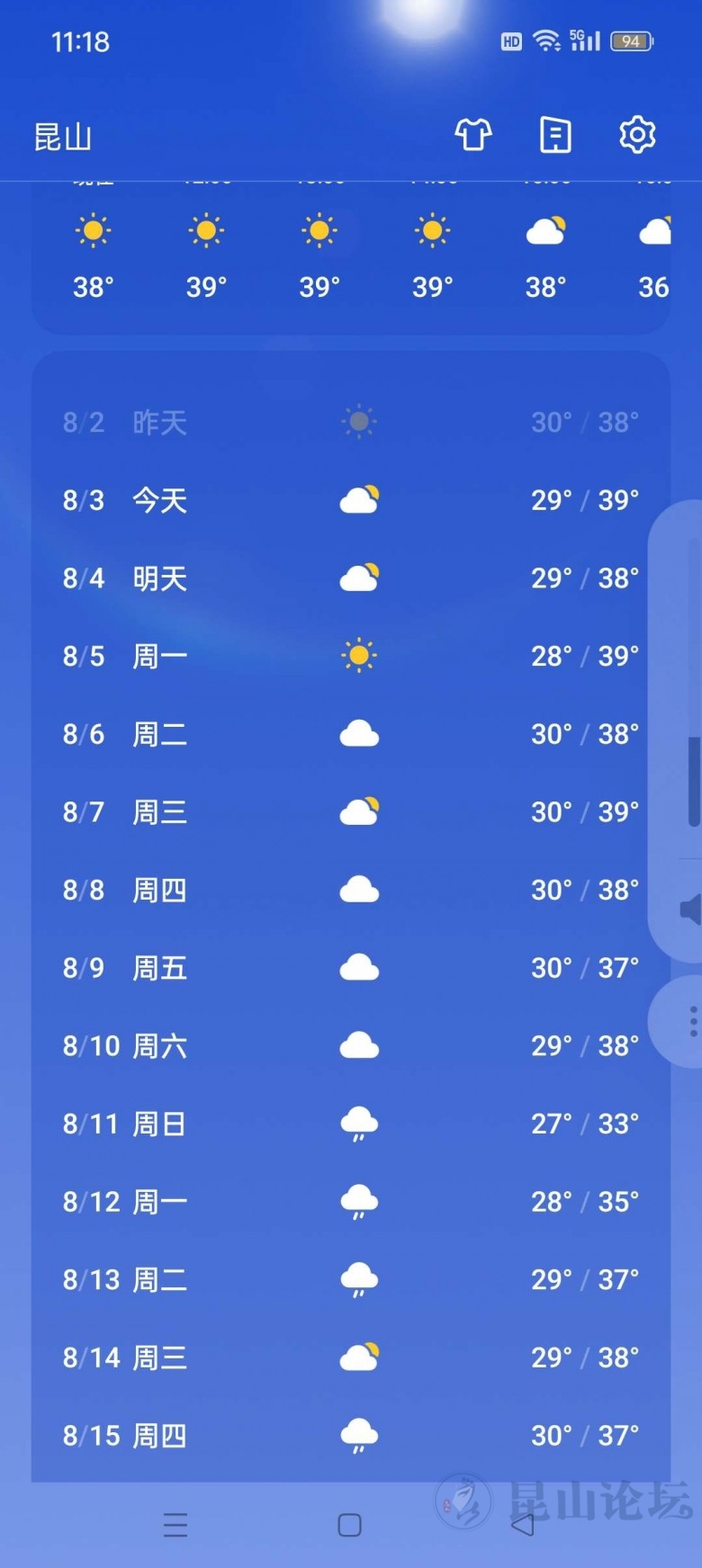Open the 8/11 周日 rainy forecast row
702x1568 pixels.
point(351,1124)
